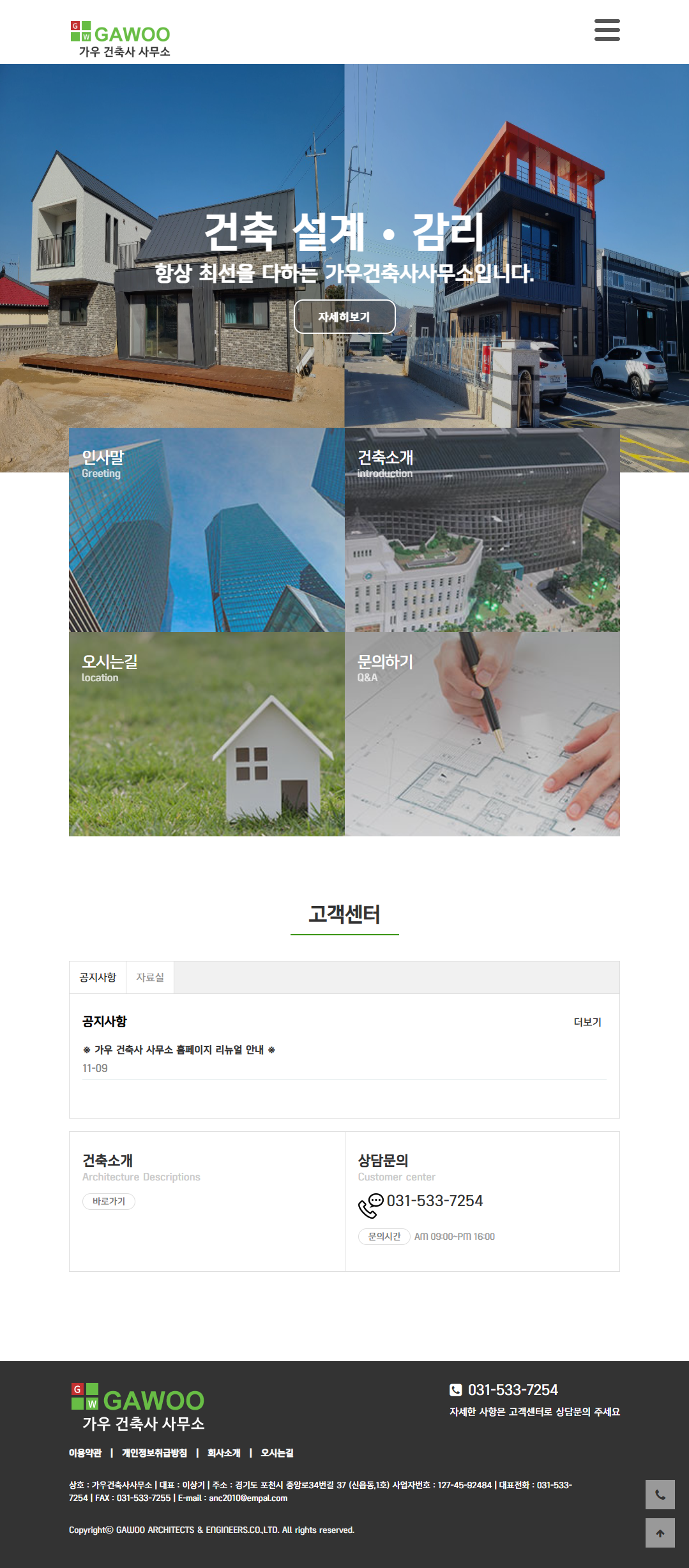Open the 문의하기 Q&A tile
Viewport: 689px width, 1568px height.
pyautogui.click(x=482, y=734)
